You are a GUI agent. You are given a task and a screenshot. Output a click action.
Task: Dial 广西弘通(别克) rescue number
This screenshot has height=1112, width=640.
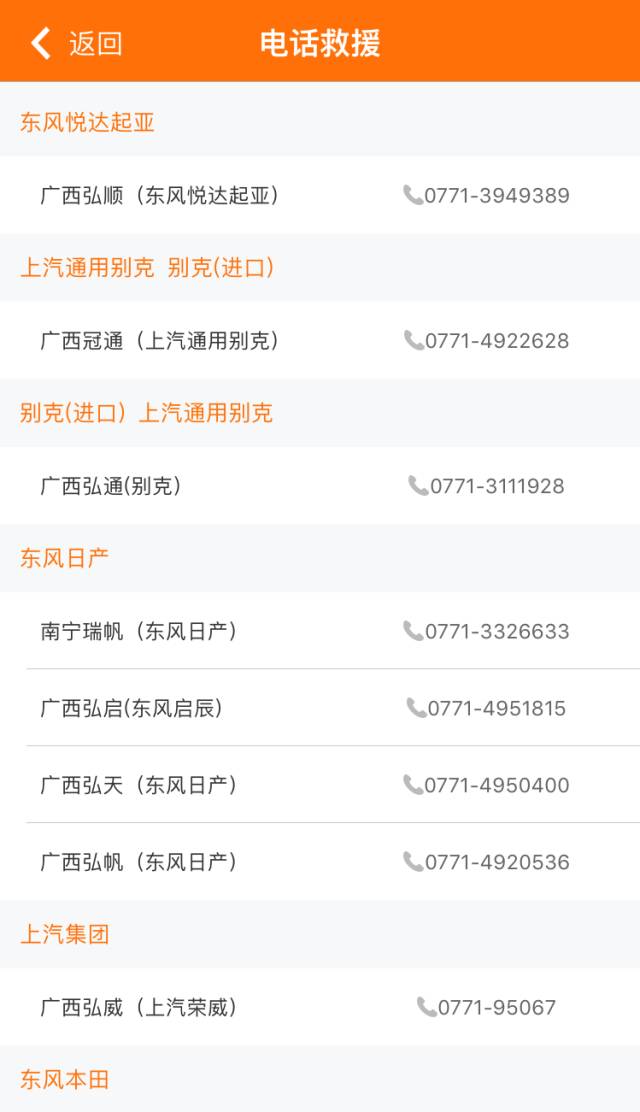486,486
